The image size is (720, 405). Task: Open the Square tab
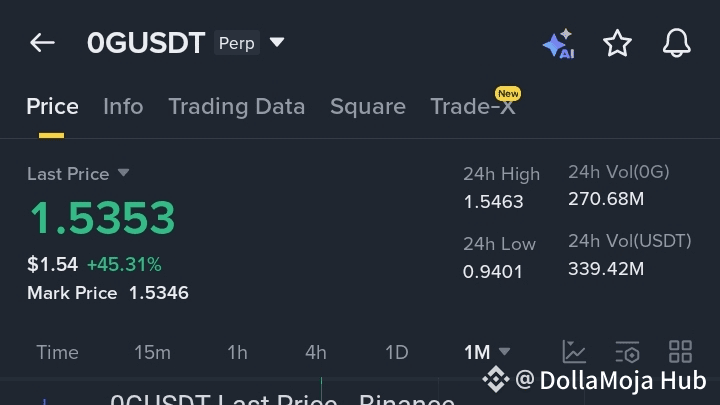368,107
